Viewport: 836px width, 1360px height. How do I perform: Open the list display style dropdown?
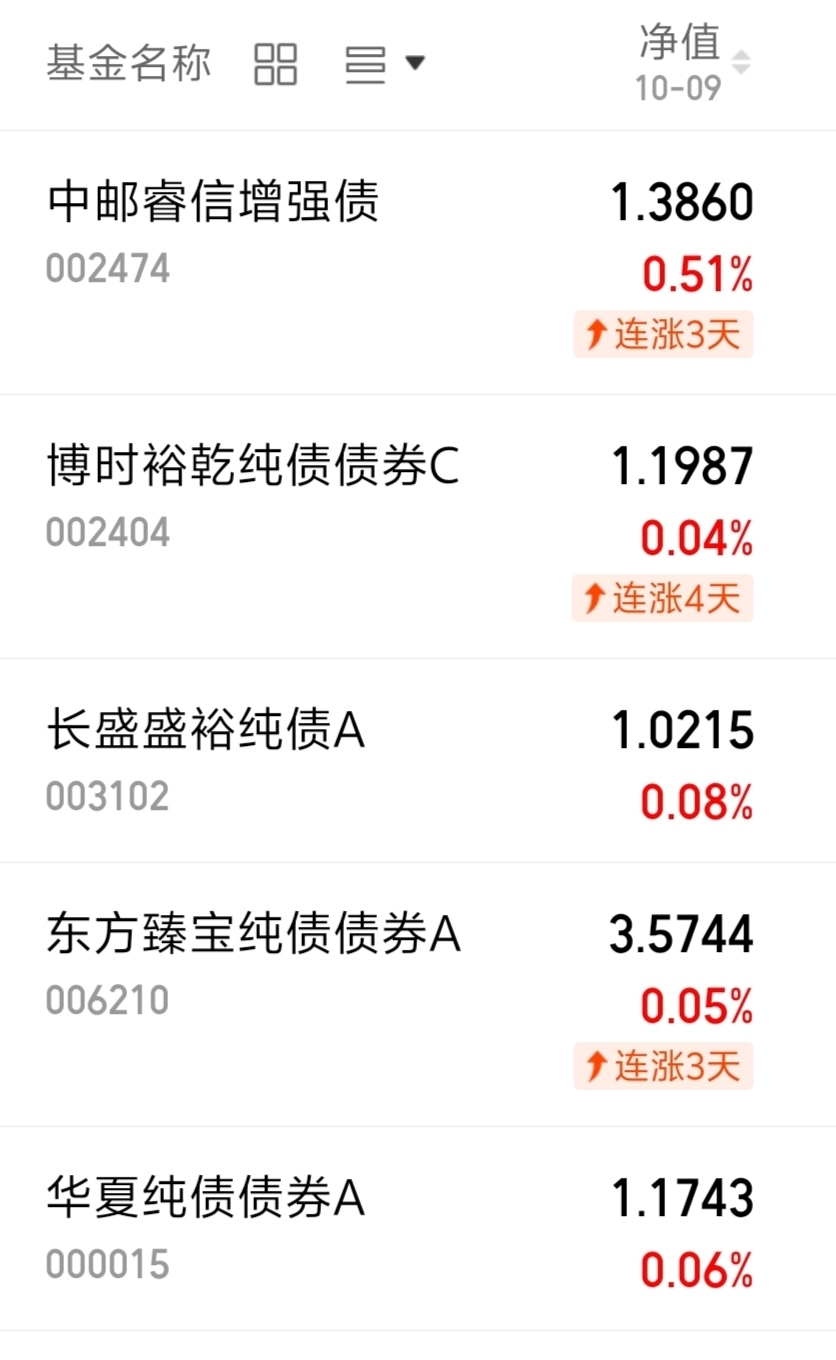point(384,64)
